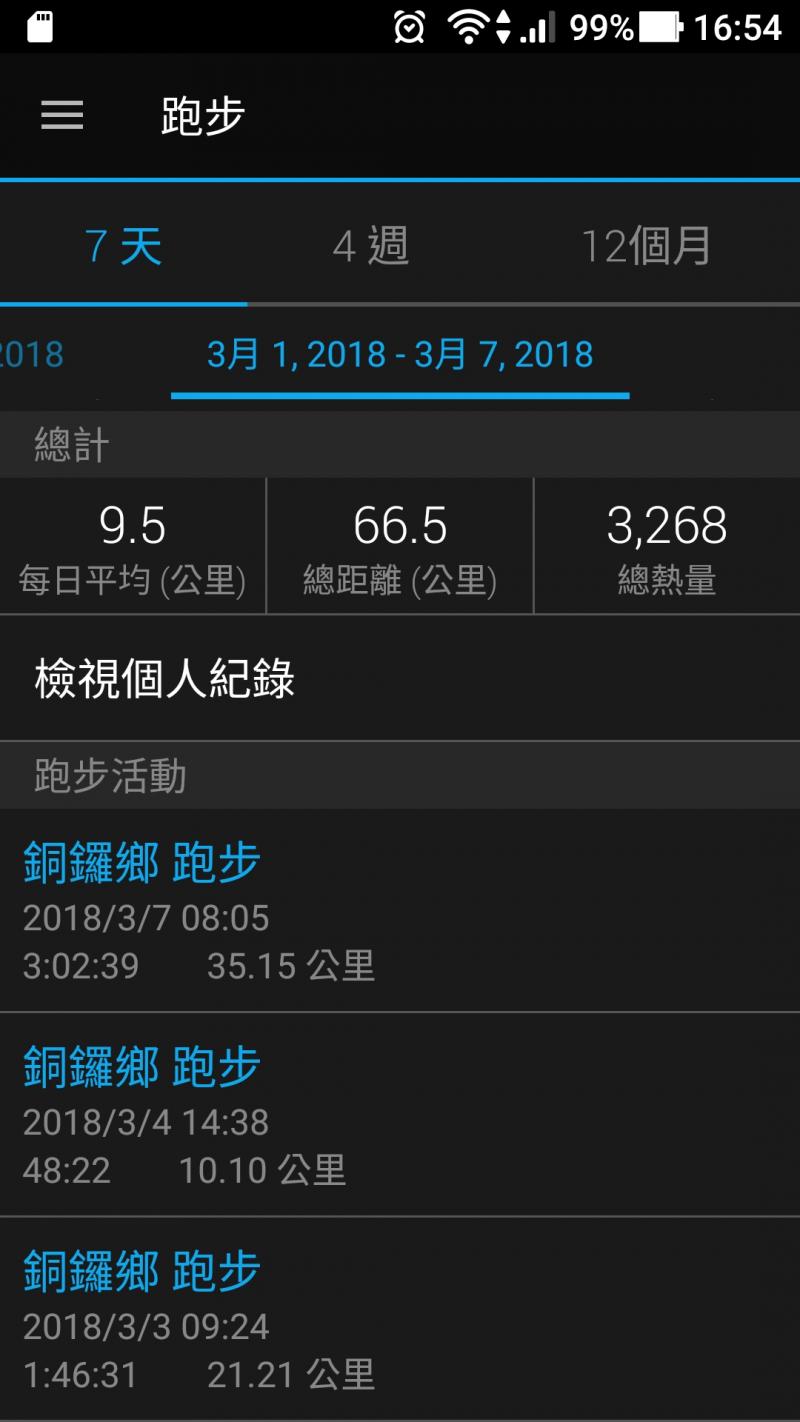Open the 2018/3/3 21.21 公里 run
Viewport: 800px width, 1422px height.
pyautogui.click(x=400, y=1320)
